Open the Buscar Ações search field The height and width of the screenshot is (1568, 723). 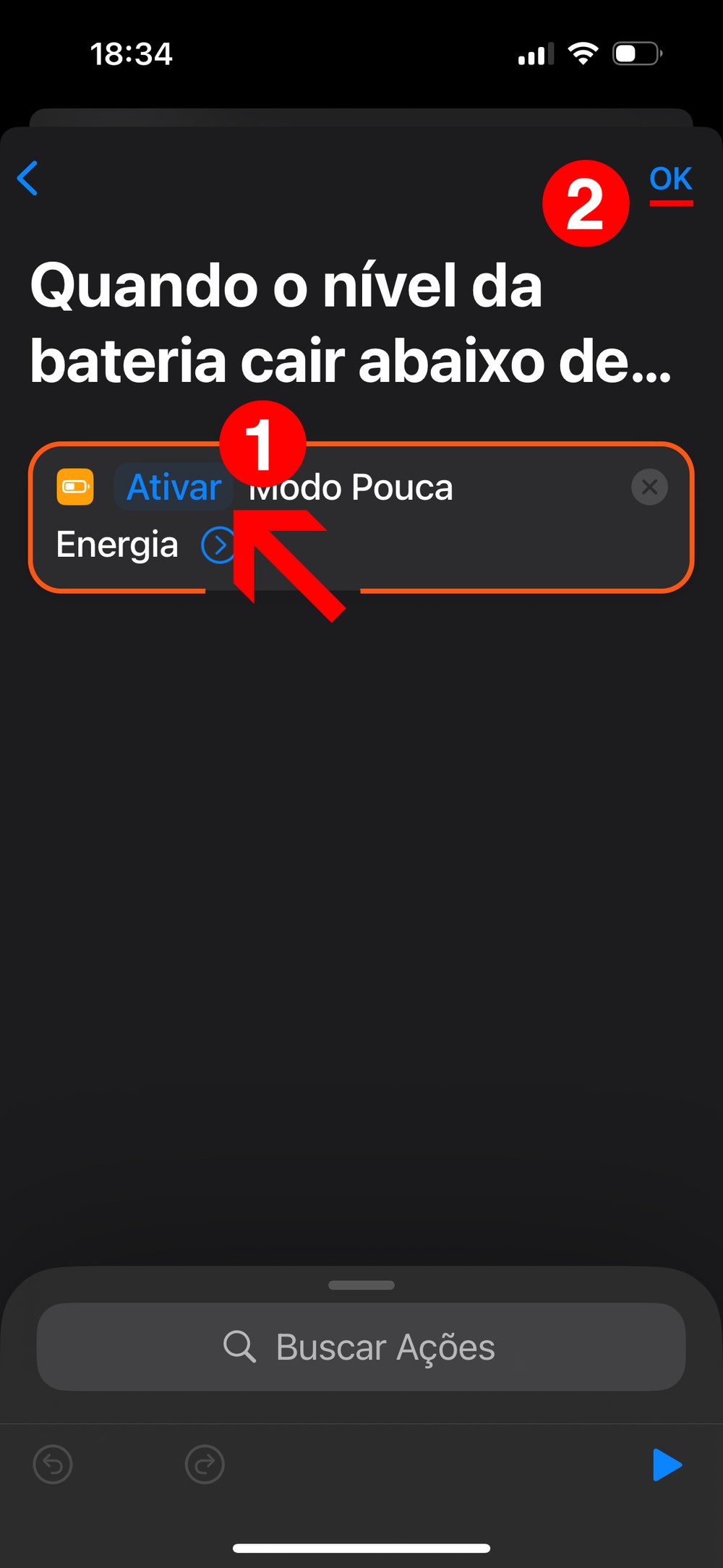click(361, 1347)
